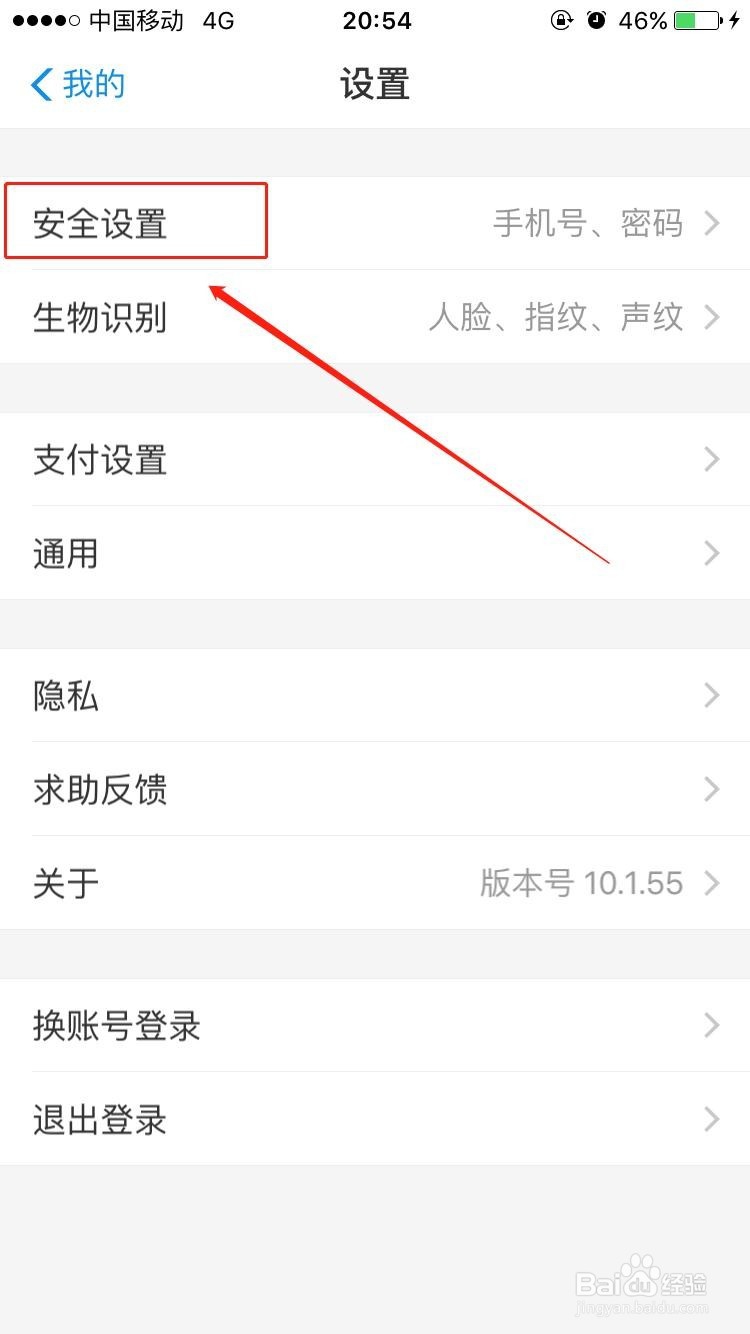Viewport: 750px width, 1334px height.
Task: Tap the alarm clock icon in status bar
Action: pyautogui.click(x=599, y=18)
